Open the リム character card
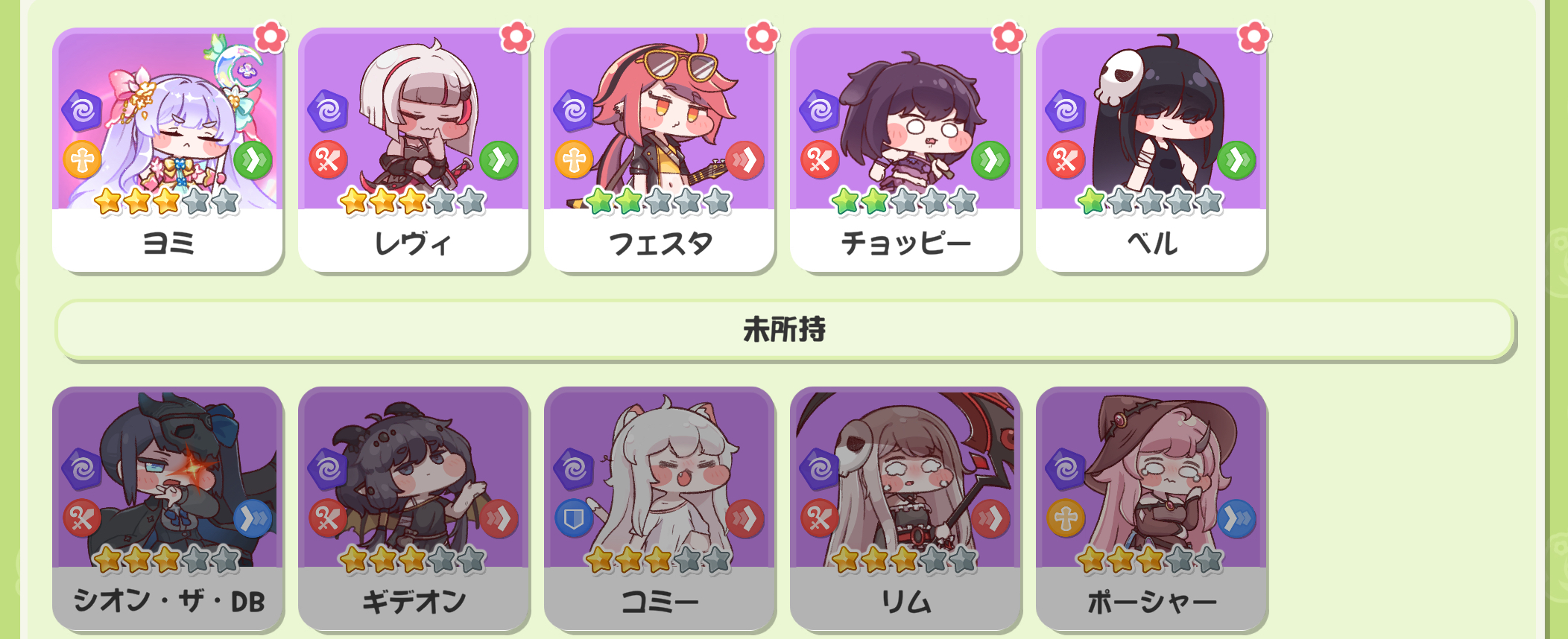Screen dimensions: 1568x639 tap(905, 506)
